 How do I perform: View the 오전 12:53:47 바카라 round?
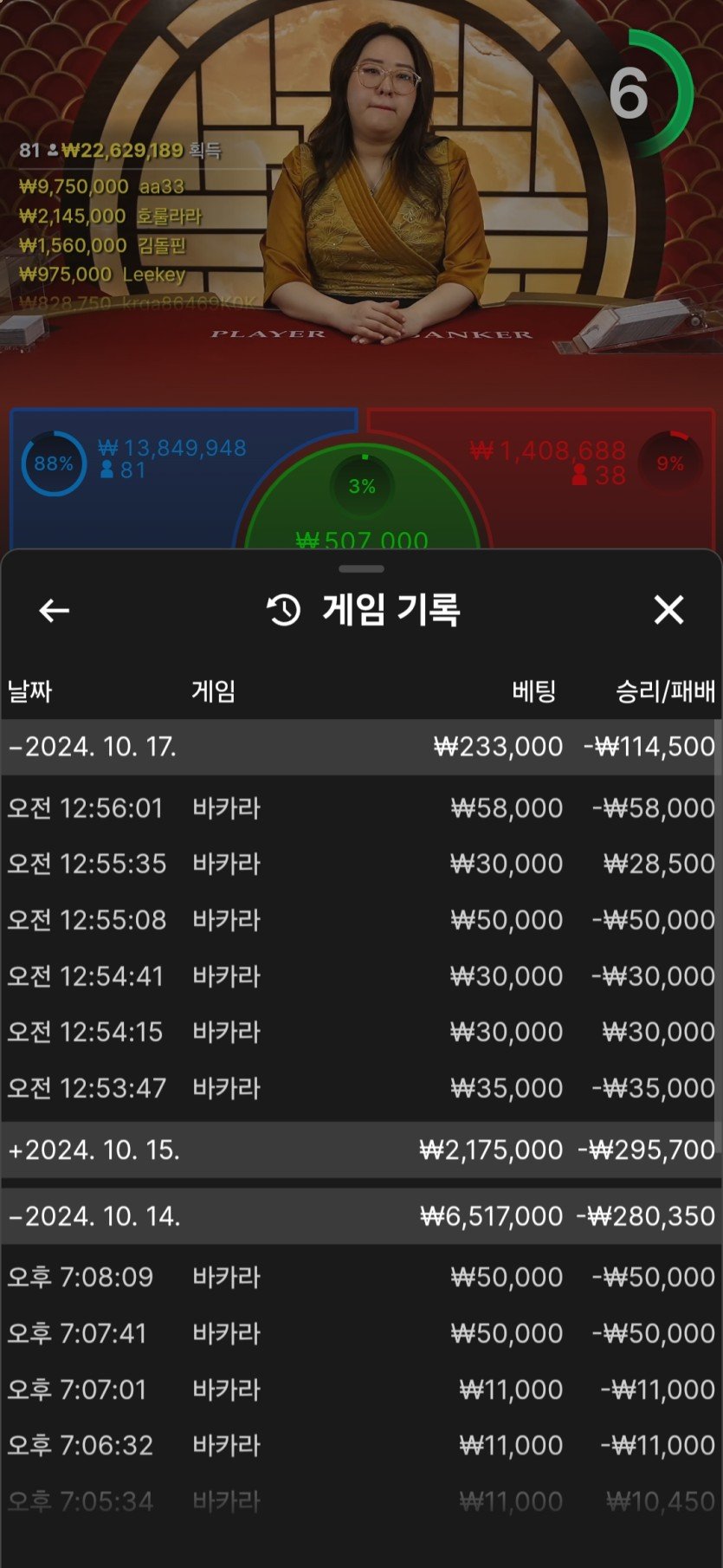360,1088
